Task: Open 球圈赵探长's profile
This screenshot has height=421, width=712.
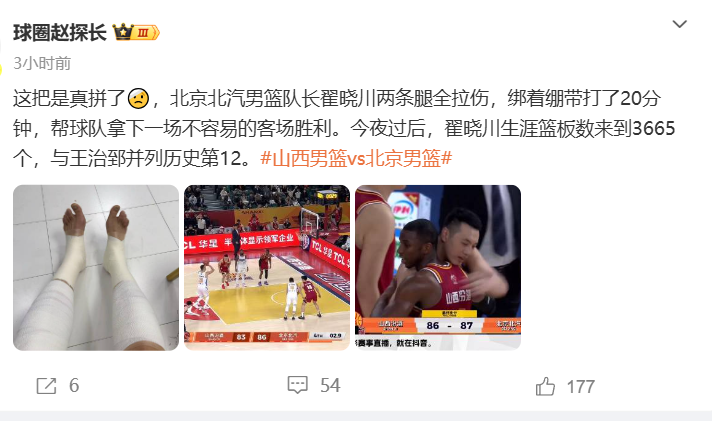Action: click(x=60, y=32)
